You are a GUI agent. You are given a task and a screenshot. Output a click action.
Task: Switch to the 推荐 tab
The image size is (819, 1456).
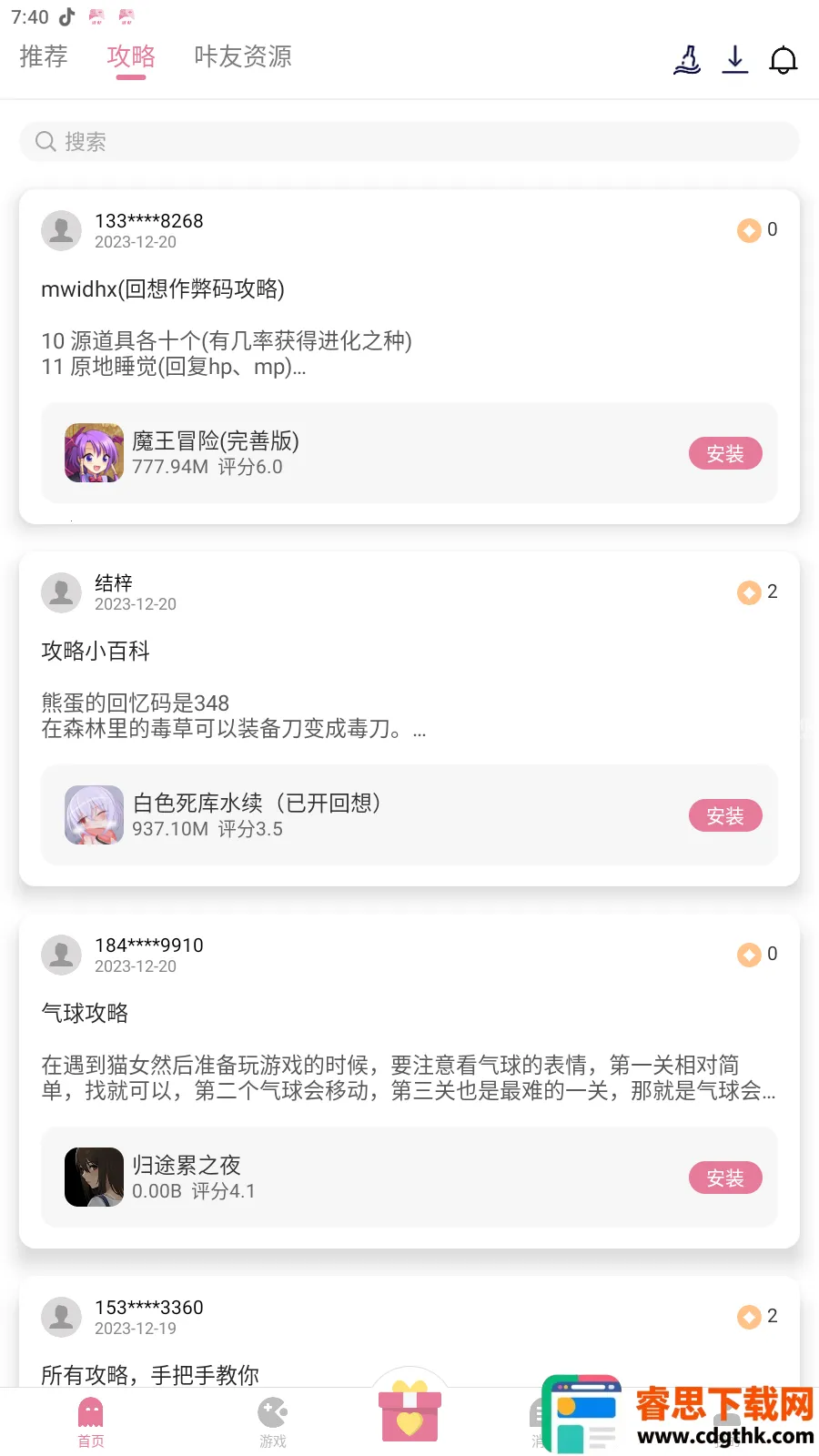point(44,56)
